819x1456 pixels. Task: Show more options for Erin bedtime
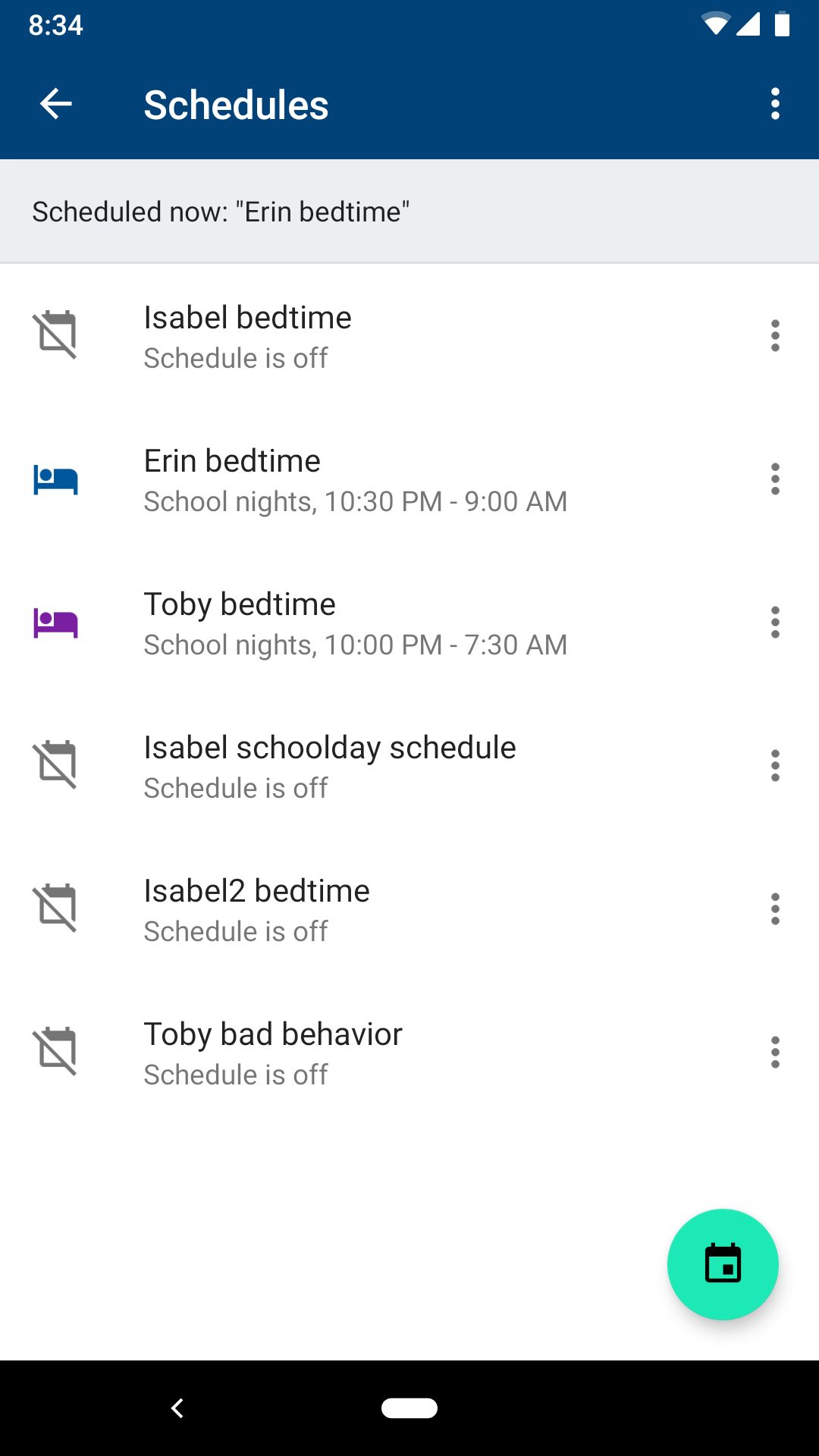coord(774,479)
